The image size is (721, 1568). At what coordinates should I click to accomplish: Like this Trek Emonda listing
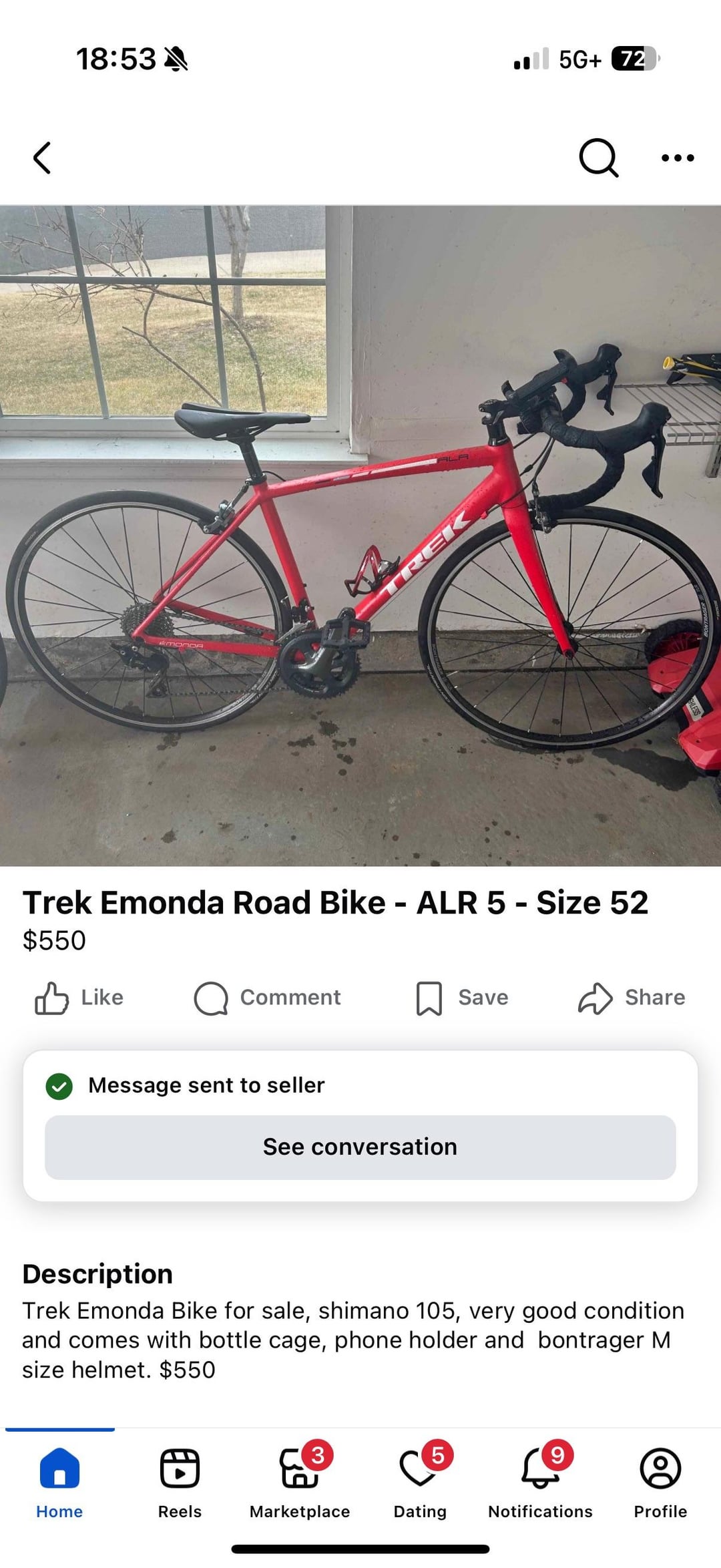(79, 998)
